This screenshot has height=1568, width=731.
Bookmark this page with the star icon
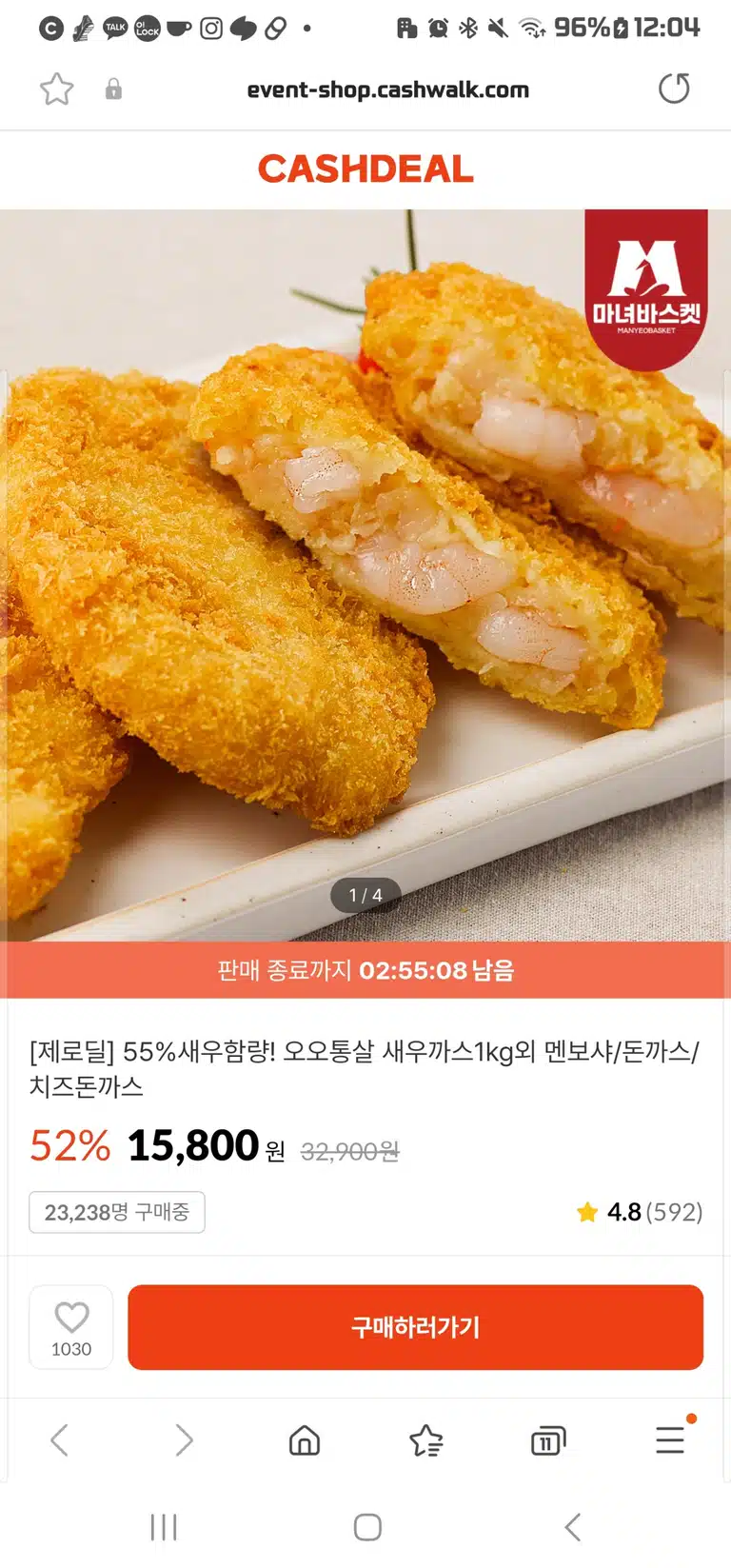tap(56, 89)
